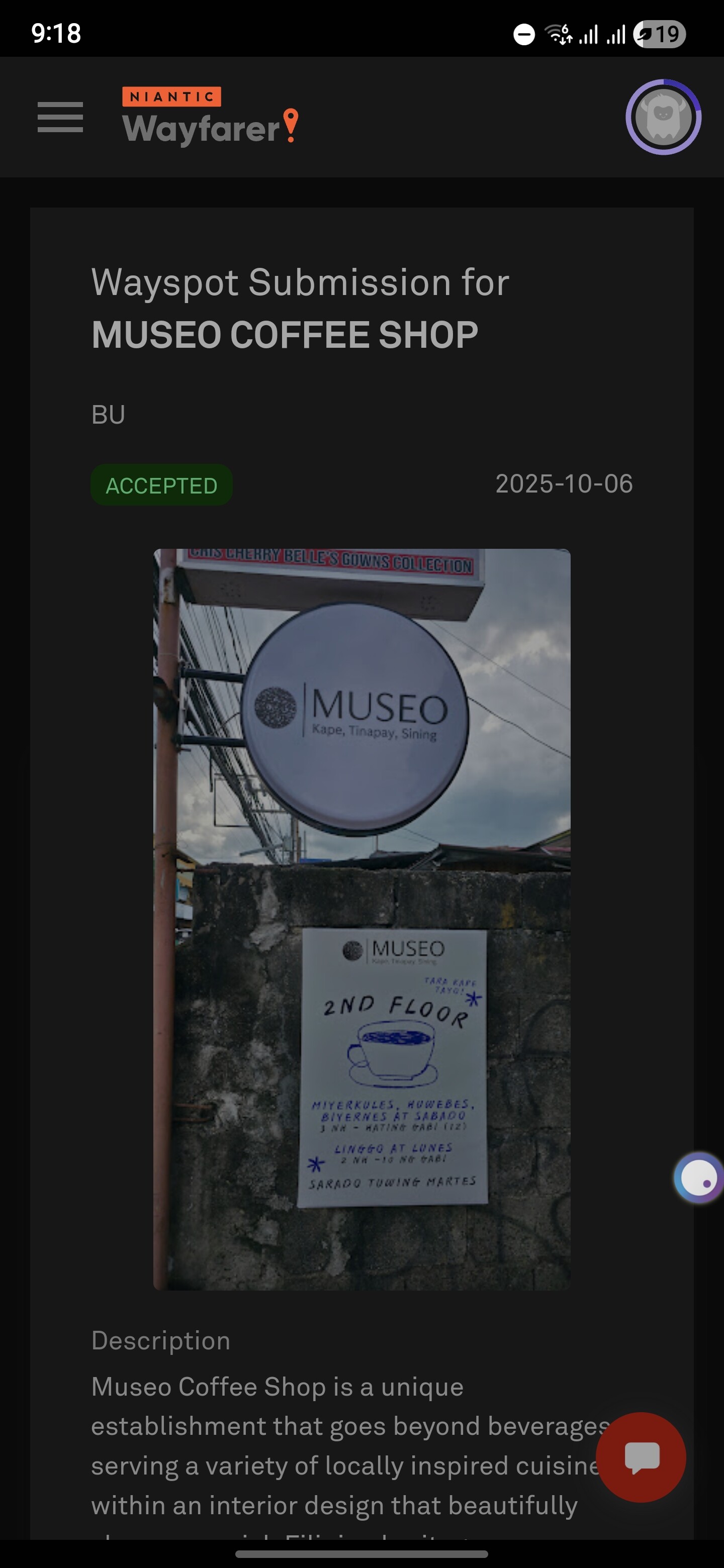Enlarge the Museo Coffee Shop submission photo
724x1568 pixels.
361,919
